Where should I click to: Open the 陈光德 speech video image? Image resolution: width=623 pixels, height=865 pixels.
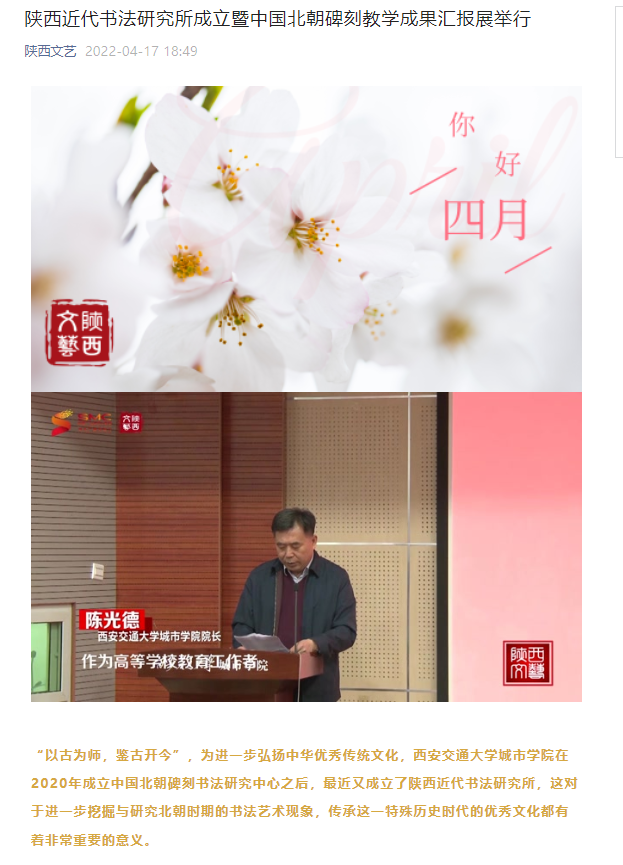click(x=306, y=547)
